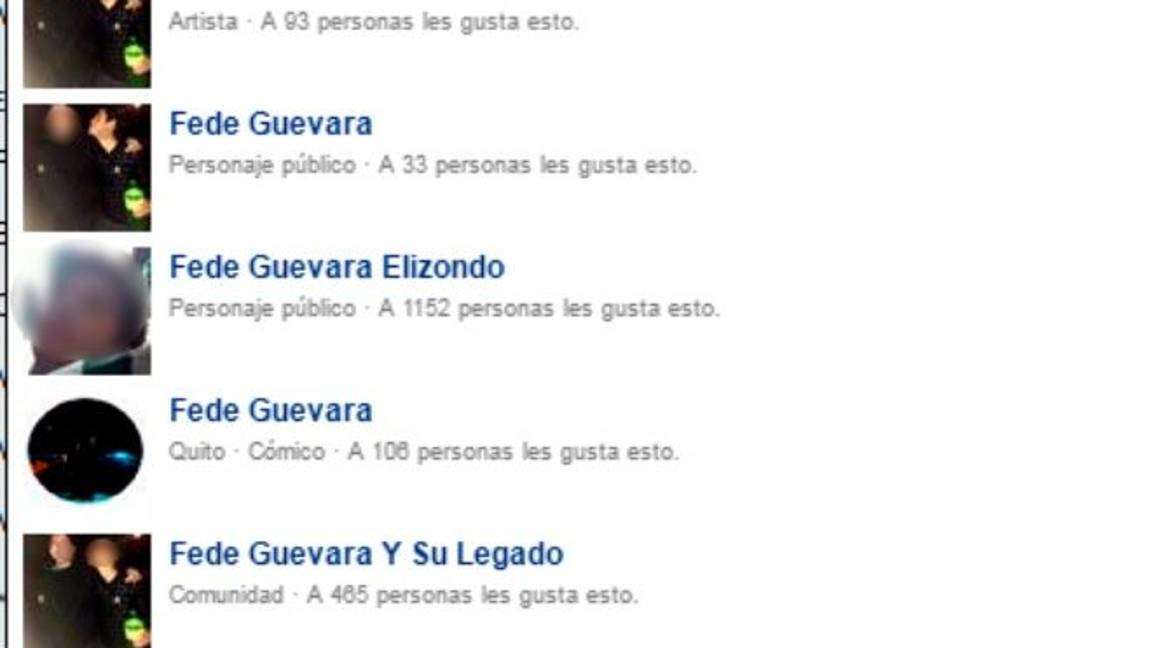
Task: Open Fede Guevara comedian page from Quito
Action: tap(270, 411)
